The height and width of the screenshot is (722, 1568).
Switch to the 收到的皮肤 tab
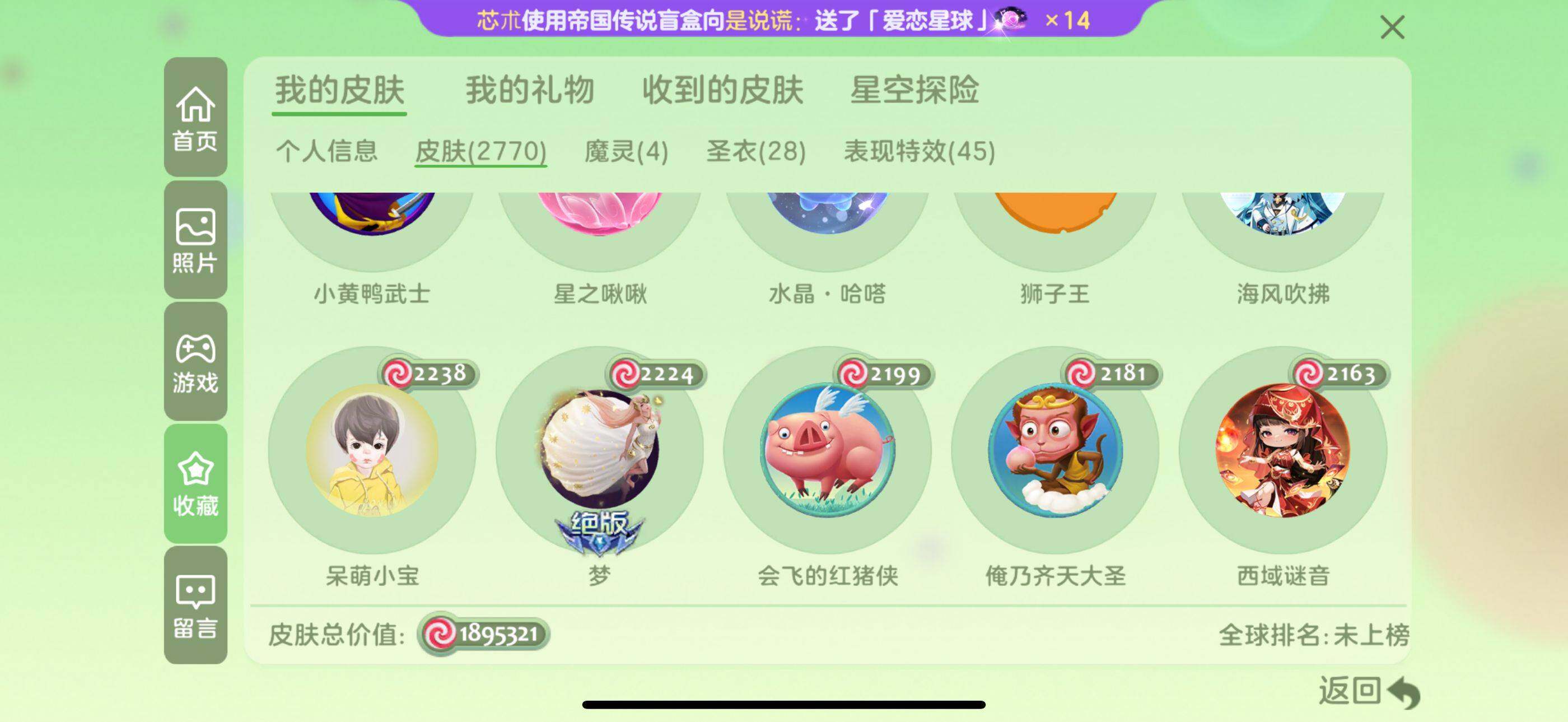click(722, 90)
